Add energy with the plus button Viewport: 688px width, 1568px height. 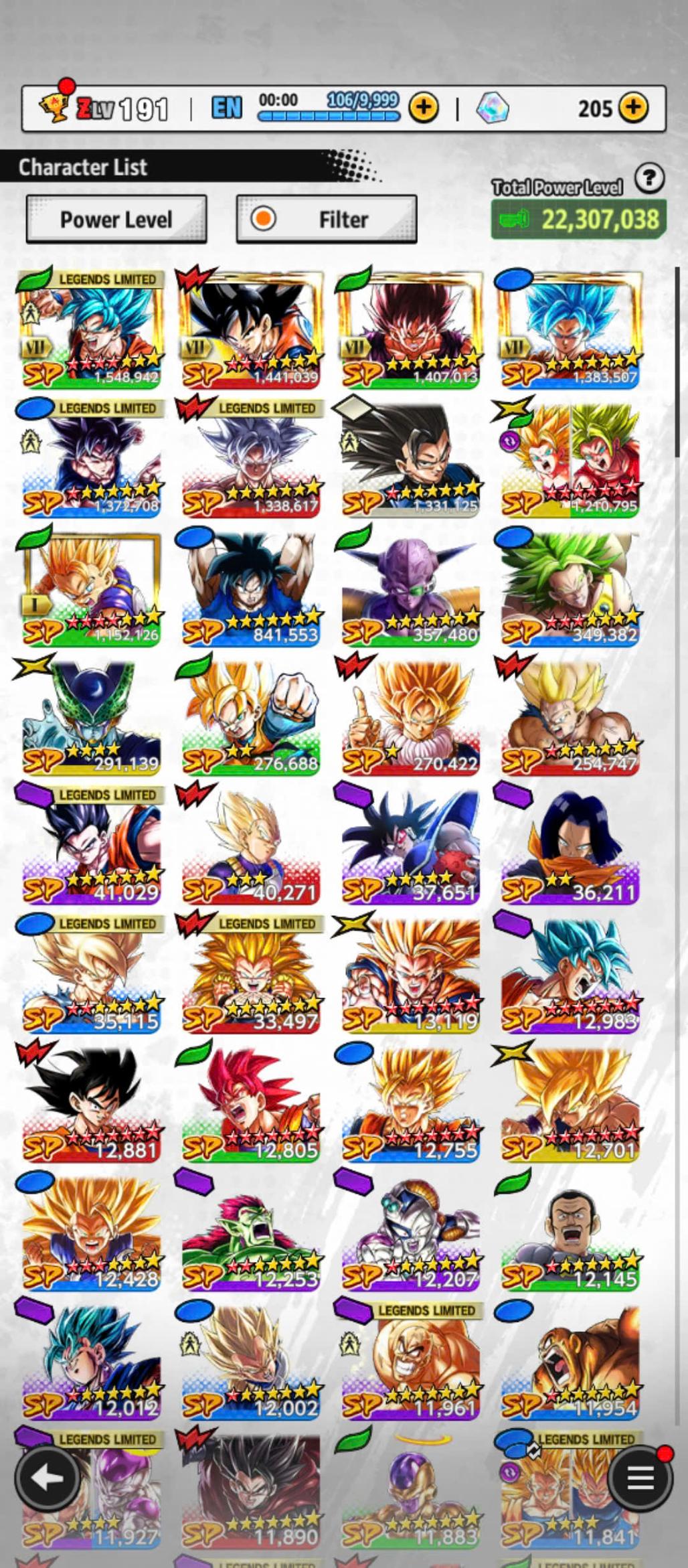[x=424, y=107]
